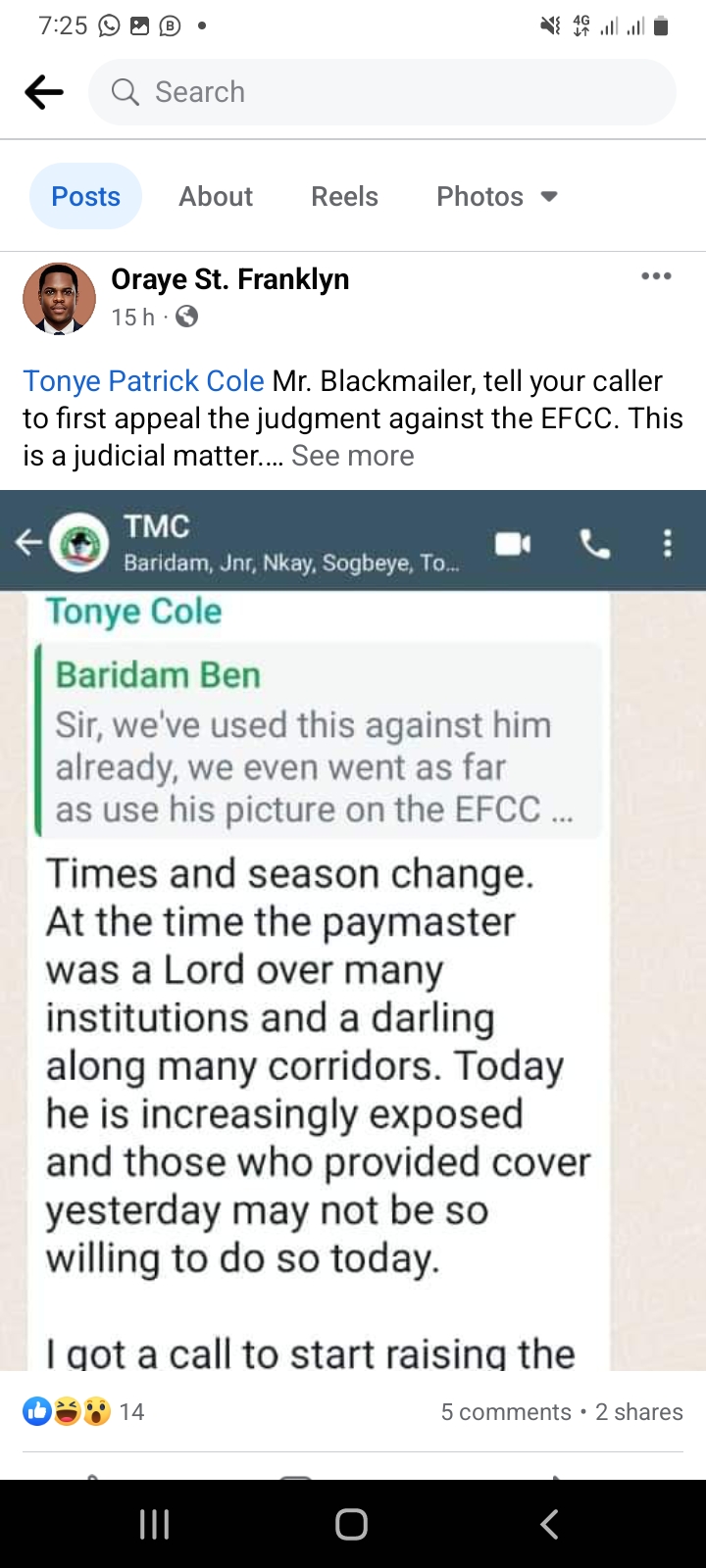Image resolution: width=706 pixels, height=1568 pixels.
Task: Open the Reels tab
Action: [344, 196]
